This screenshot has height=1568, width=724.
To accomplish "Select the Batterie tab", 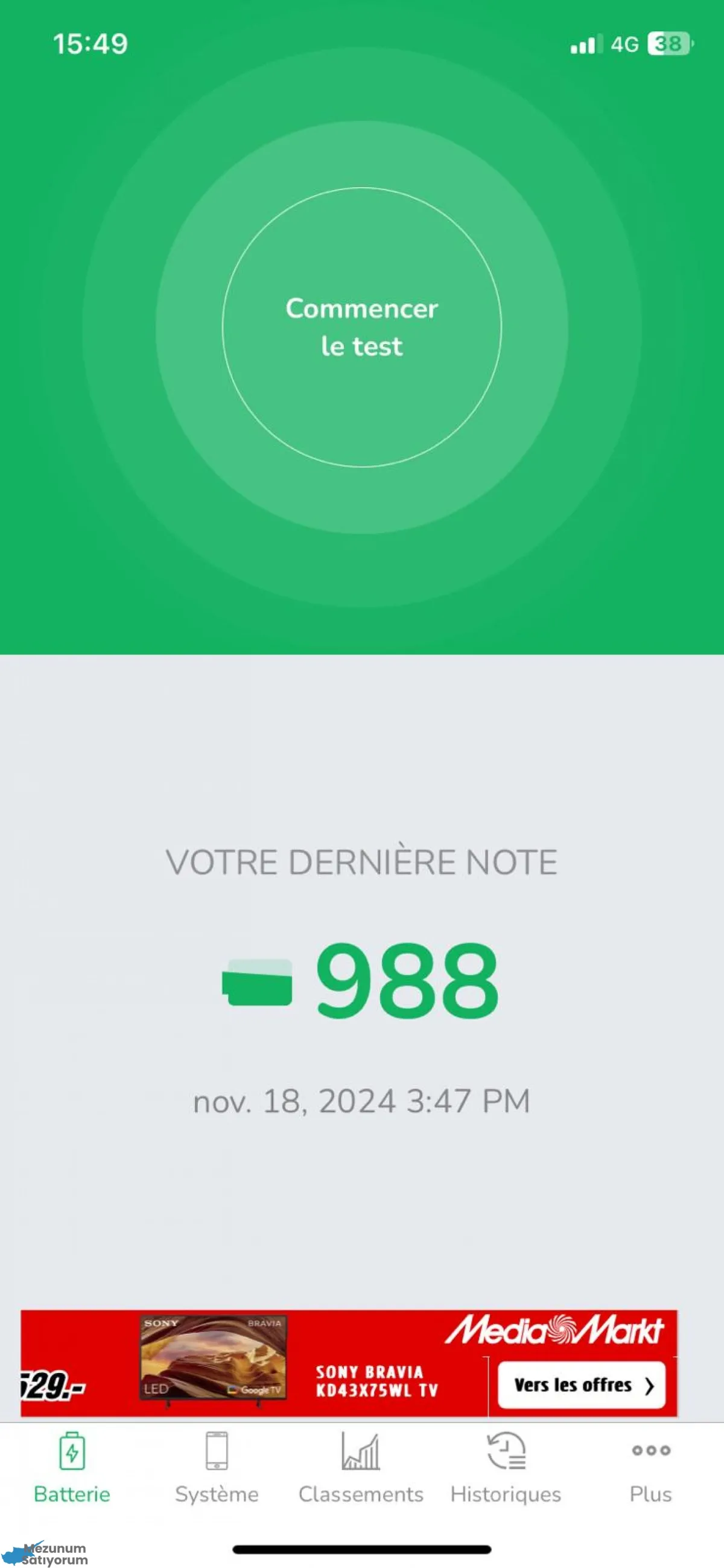I will pos(72,1468).
